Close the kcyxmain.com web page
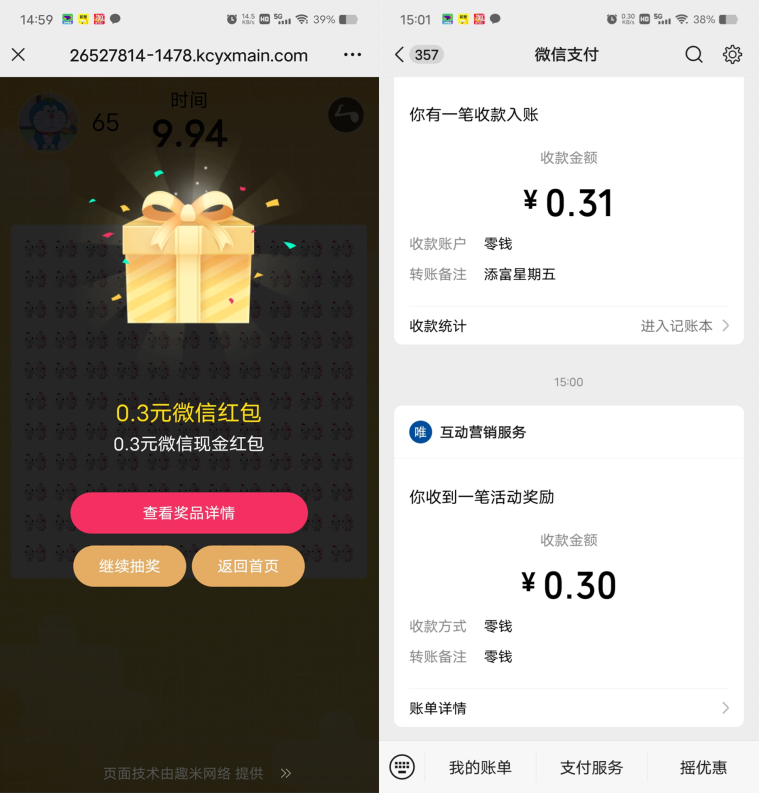 (18, 55)
